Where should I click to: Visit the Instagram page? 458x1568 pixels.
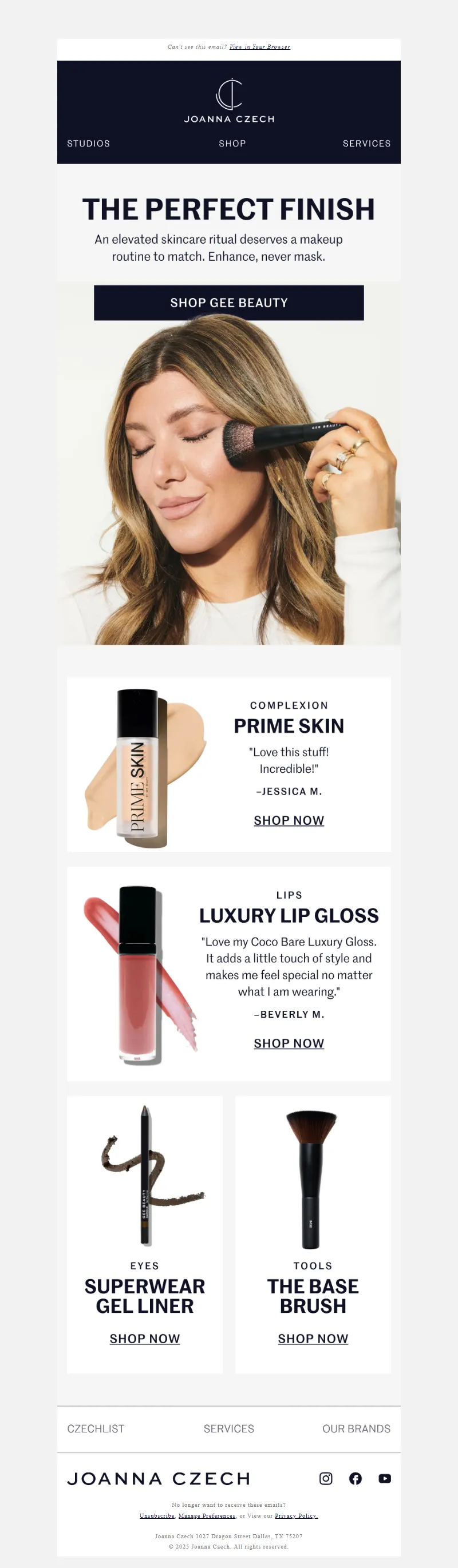(326, 1479)
